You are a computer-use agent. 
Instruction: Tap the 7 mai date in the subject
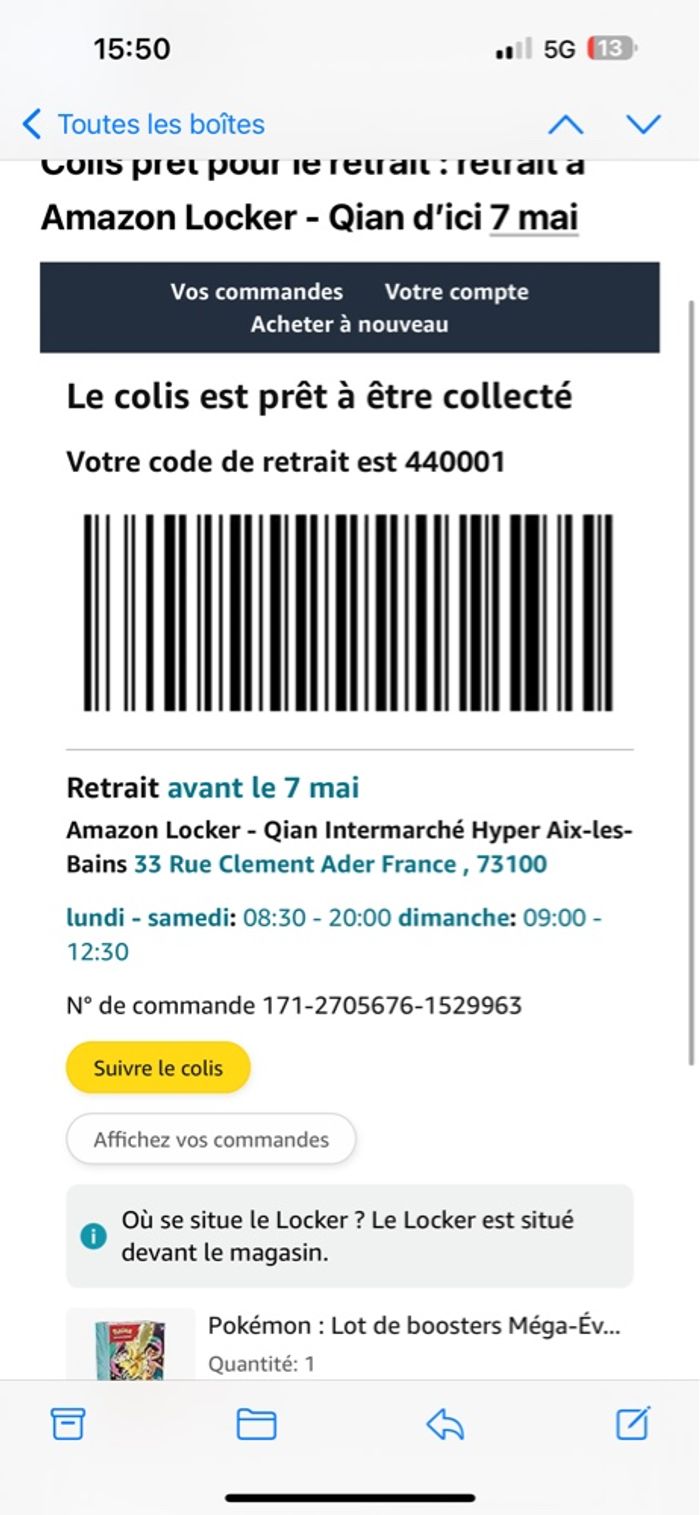534,216
